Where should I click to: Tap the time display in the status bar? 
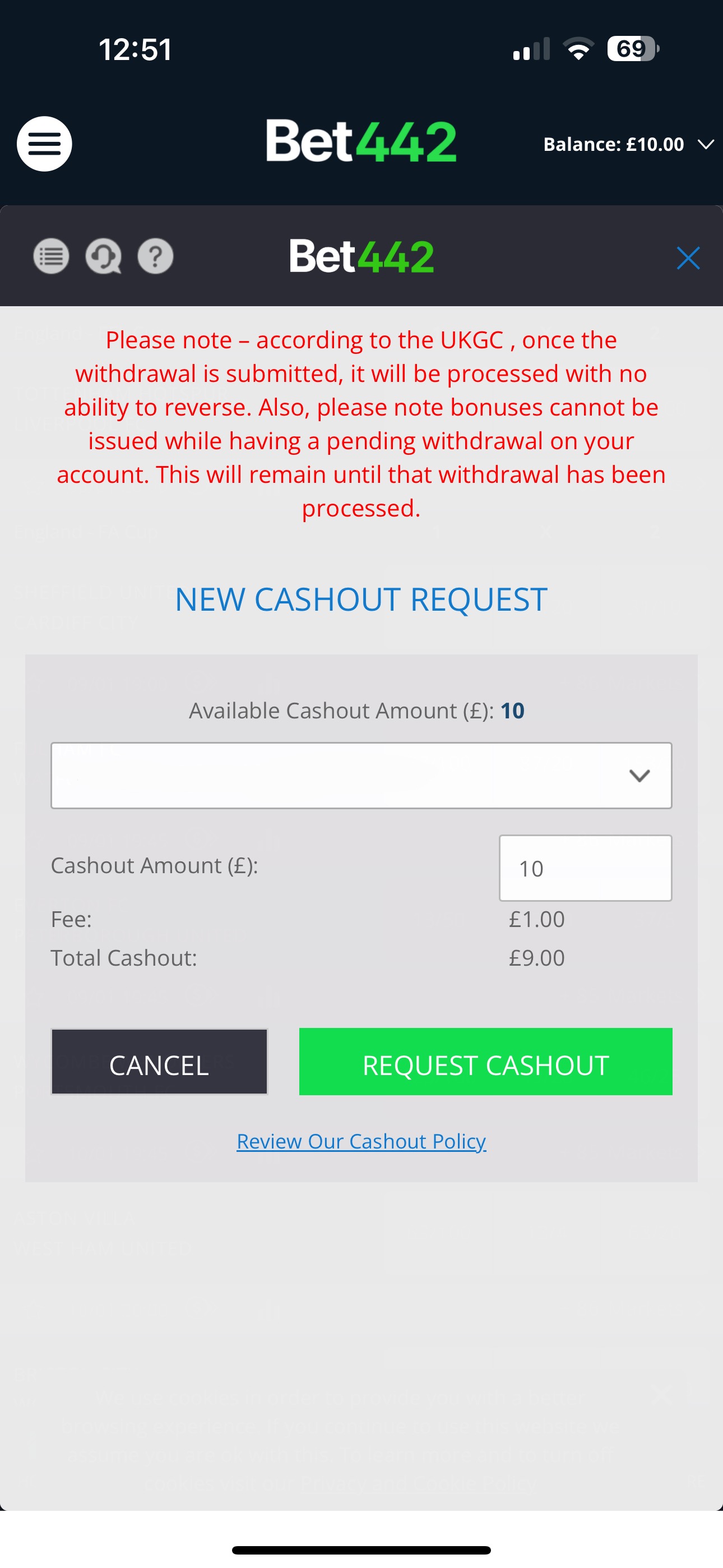[x=135, y=49]
